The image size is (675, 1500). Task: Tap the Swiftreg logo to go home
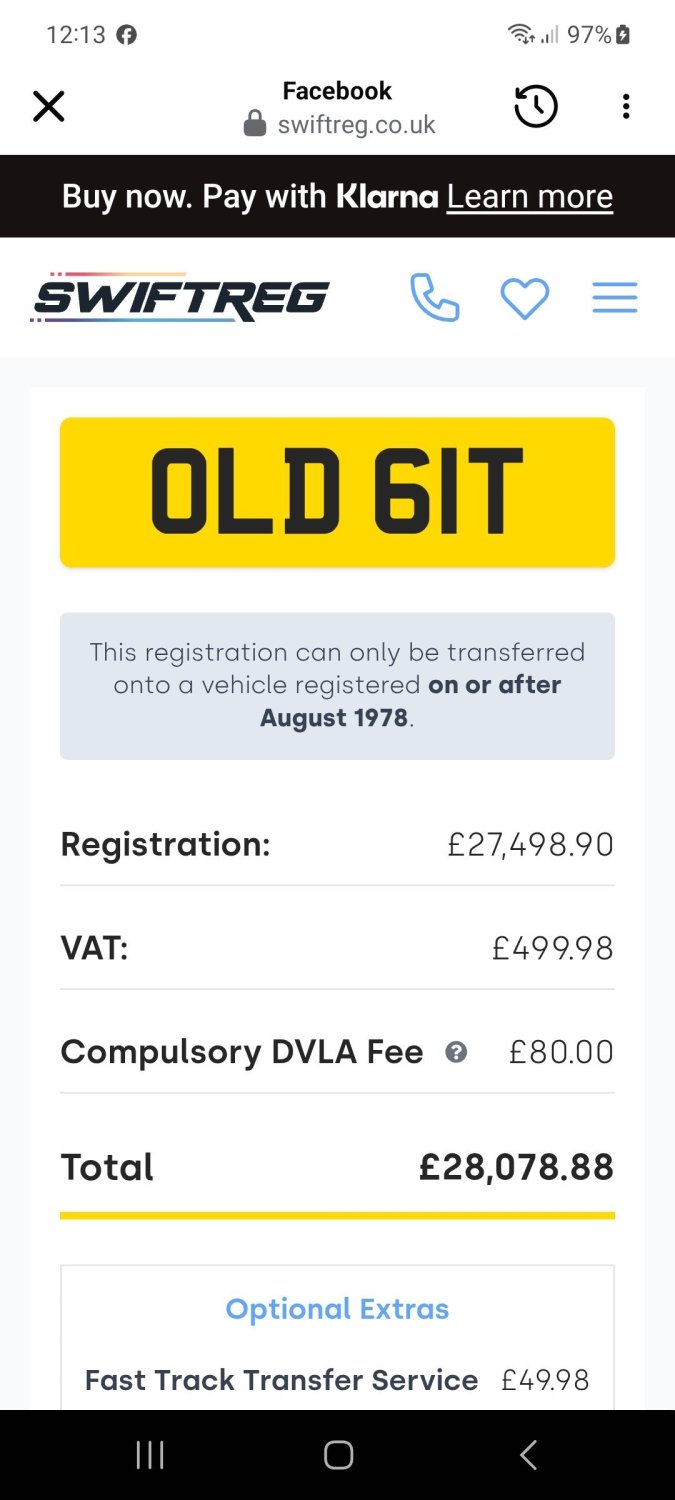[180, 297]
